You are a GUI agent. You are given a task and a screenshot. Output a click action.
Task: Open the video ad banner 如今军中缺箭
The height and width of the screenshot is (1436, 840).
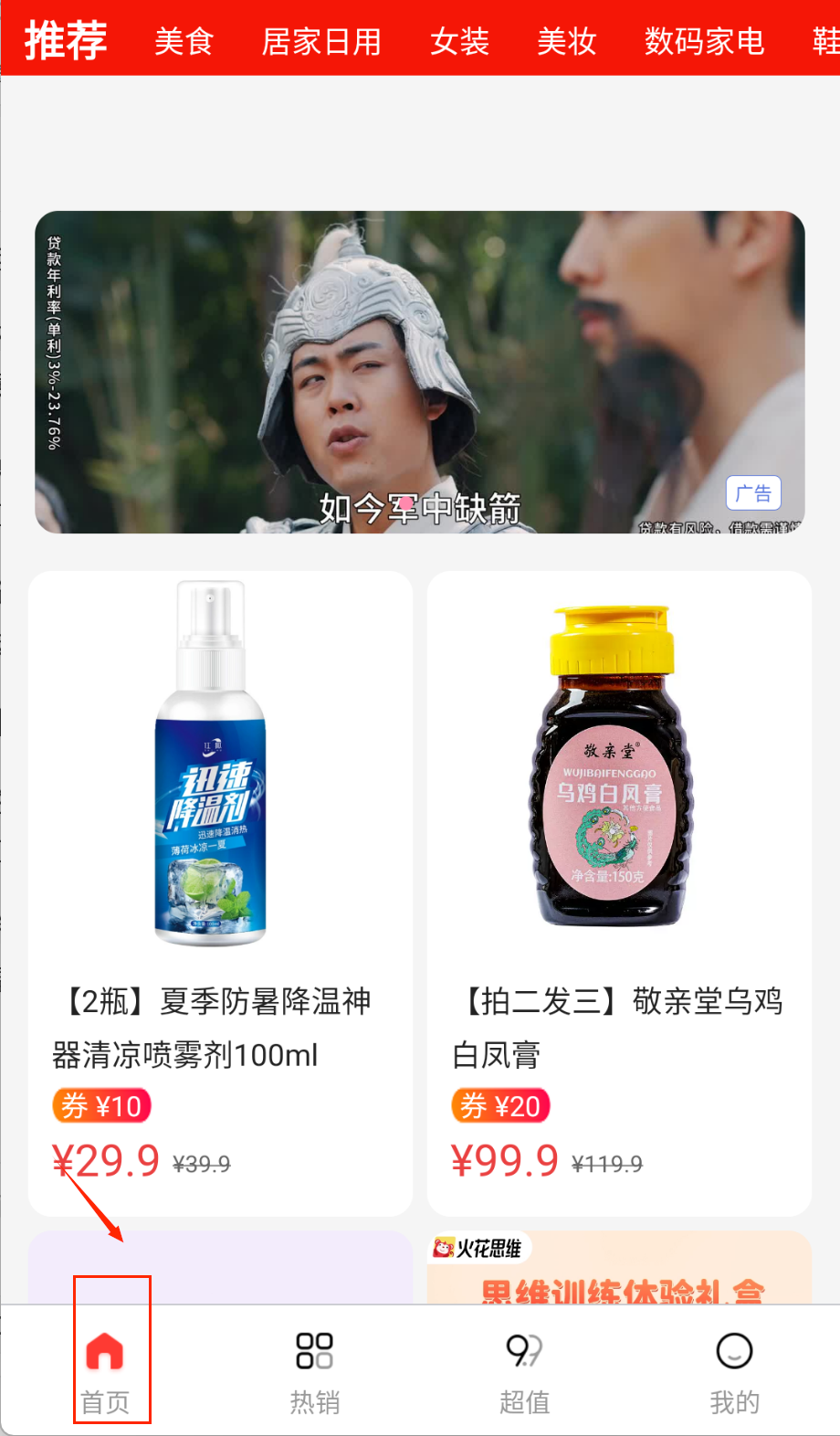[420, 372]
